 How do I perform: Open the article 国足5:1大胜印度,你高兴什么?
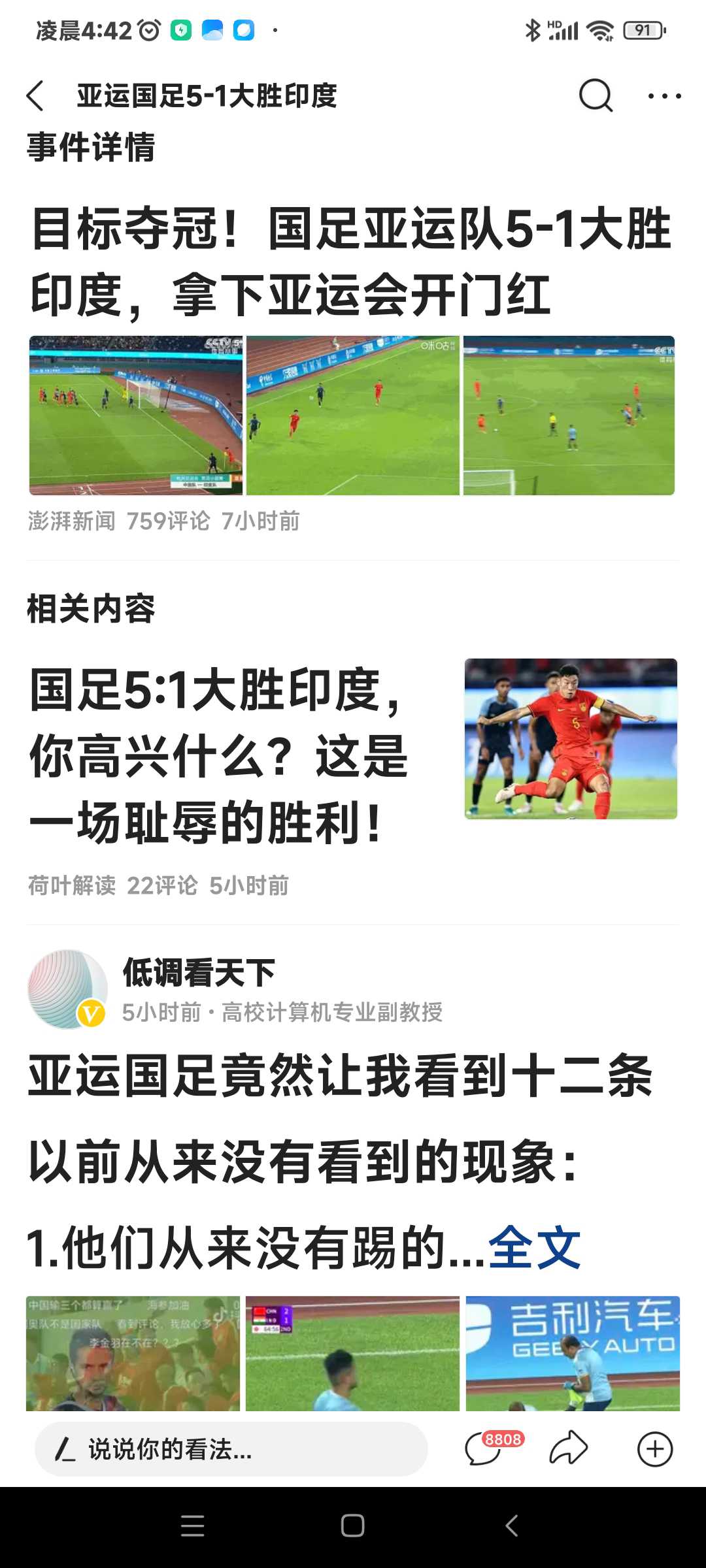(220, 756)
